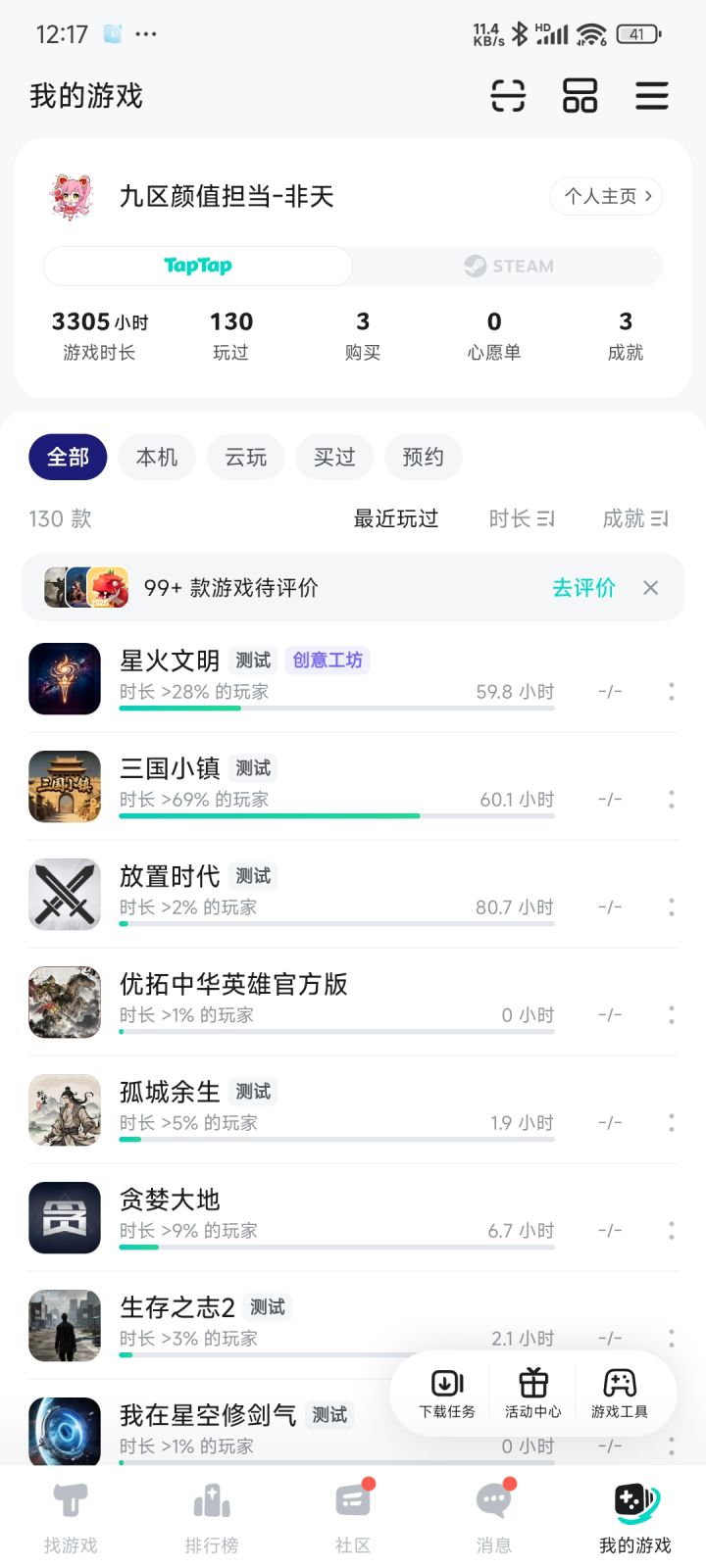Open the scan QR code icon
This screenshot has height=1568, width=706.
pos(507,96)
